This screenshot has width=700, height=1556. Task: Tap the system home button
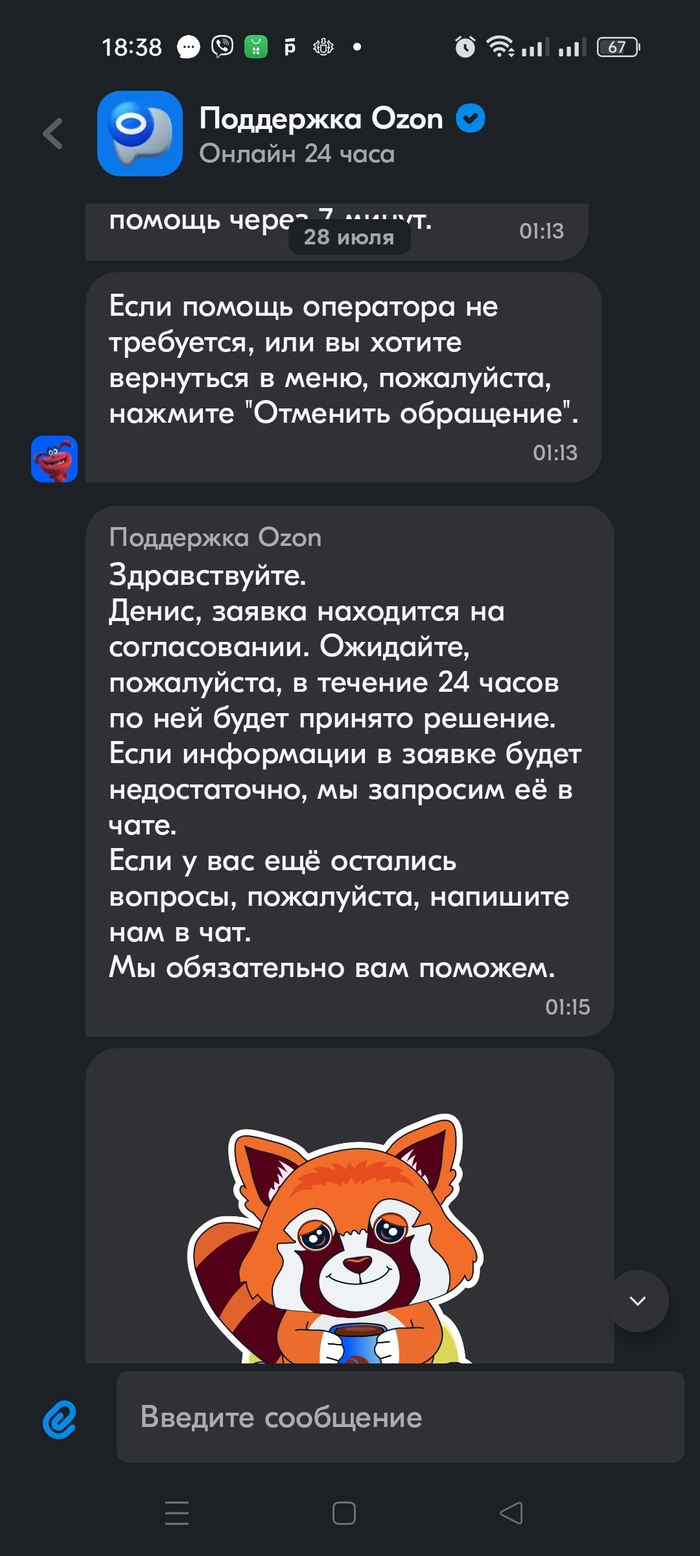344,1513
